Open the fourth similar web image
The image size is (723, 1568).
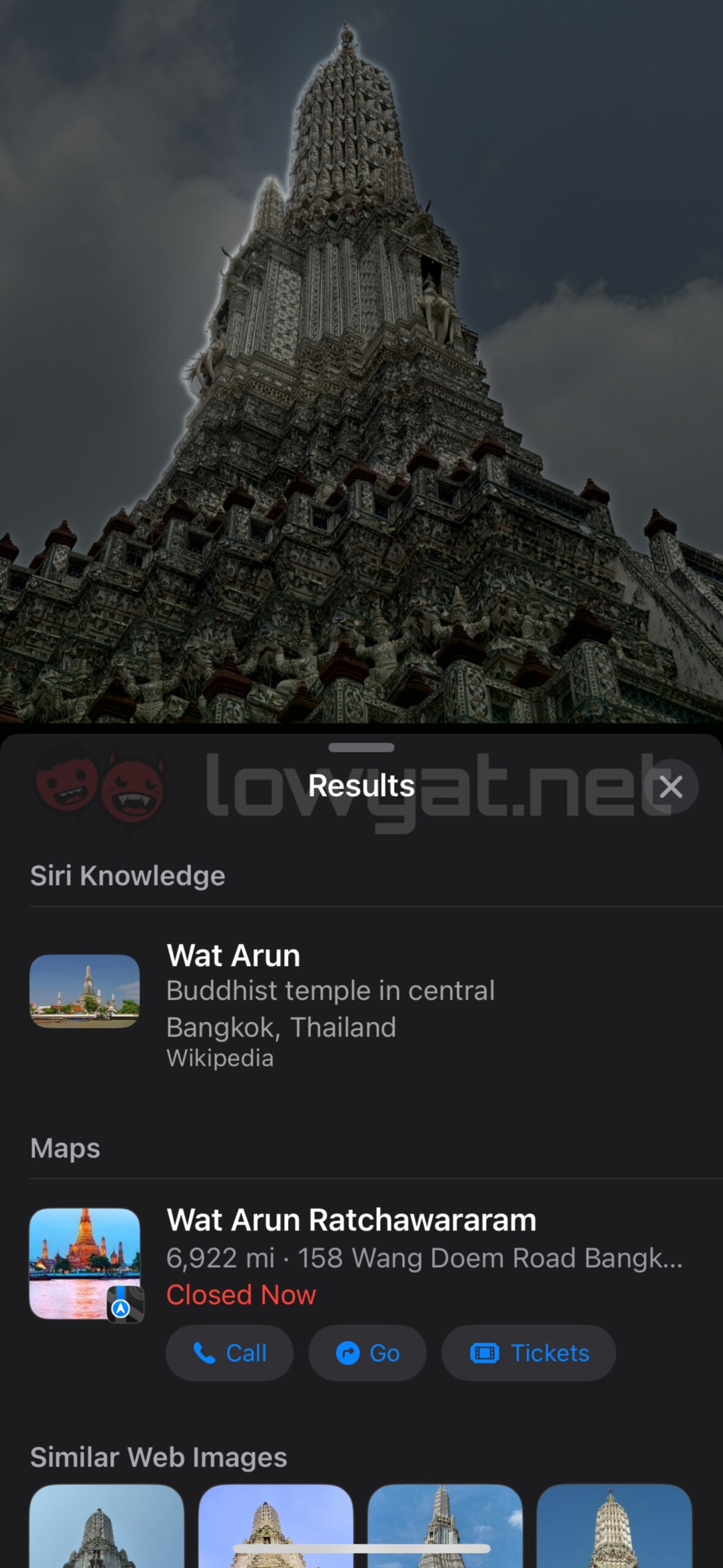(615, 1526)
